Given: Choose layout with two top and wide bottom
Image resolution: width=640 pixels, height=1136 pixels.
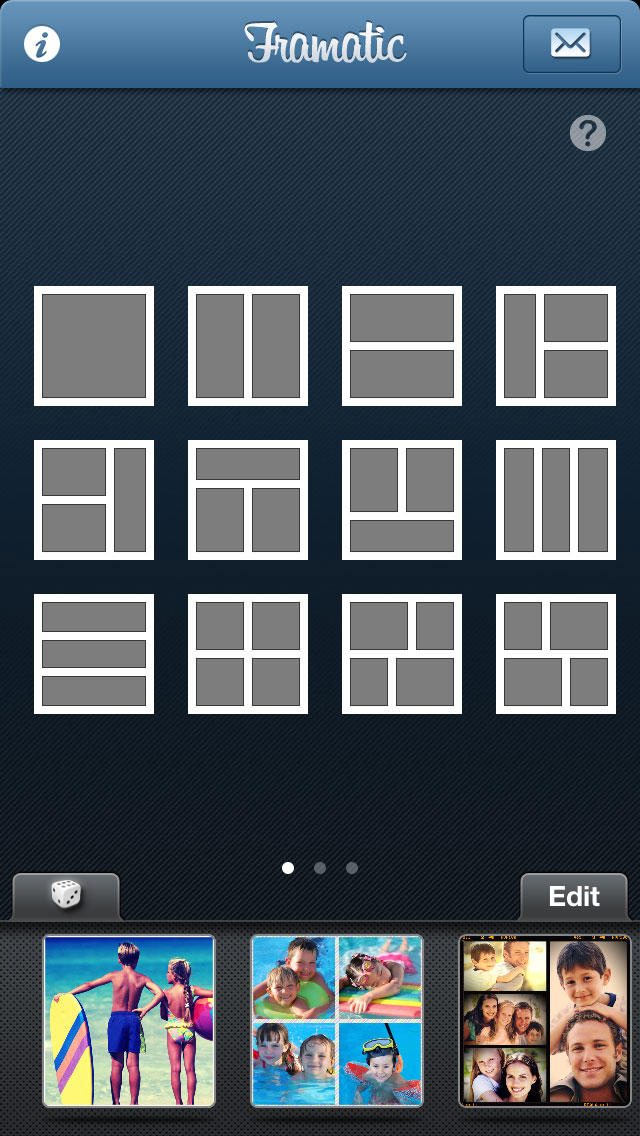Looking at the screenshot, I should point(402,500).
